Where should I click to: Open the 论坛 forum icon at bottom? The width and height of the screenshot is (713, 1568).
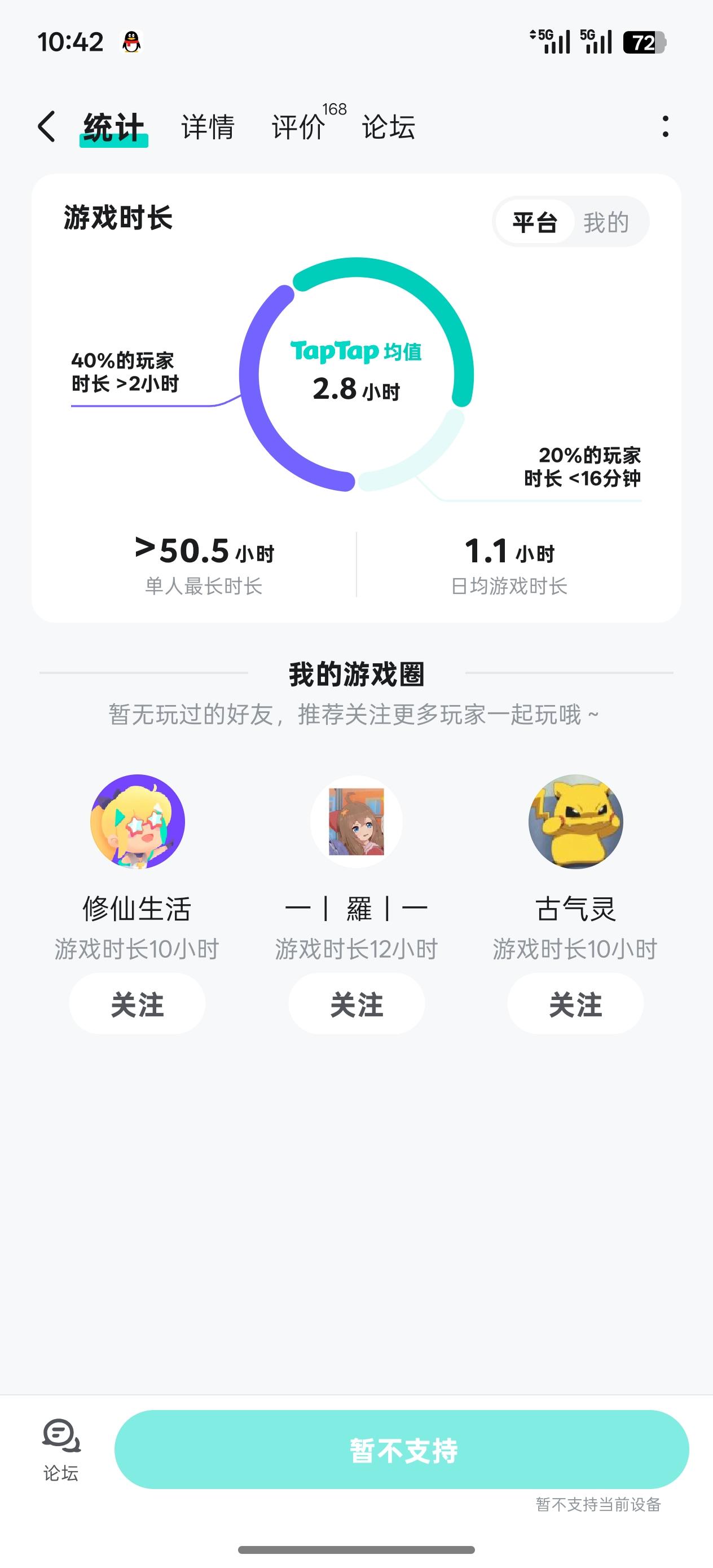click(x=61, y=1450)
